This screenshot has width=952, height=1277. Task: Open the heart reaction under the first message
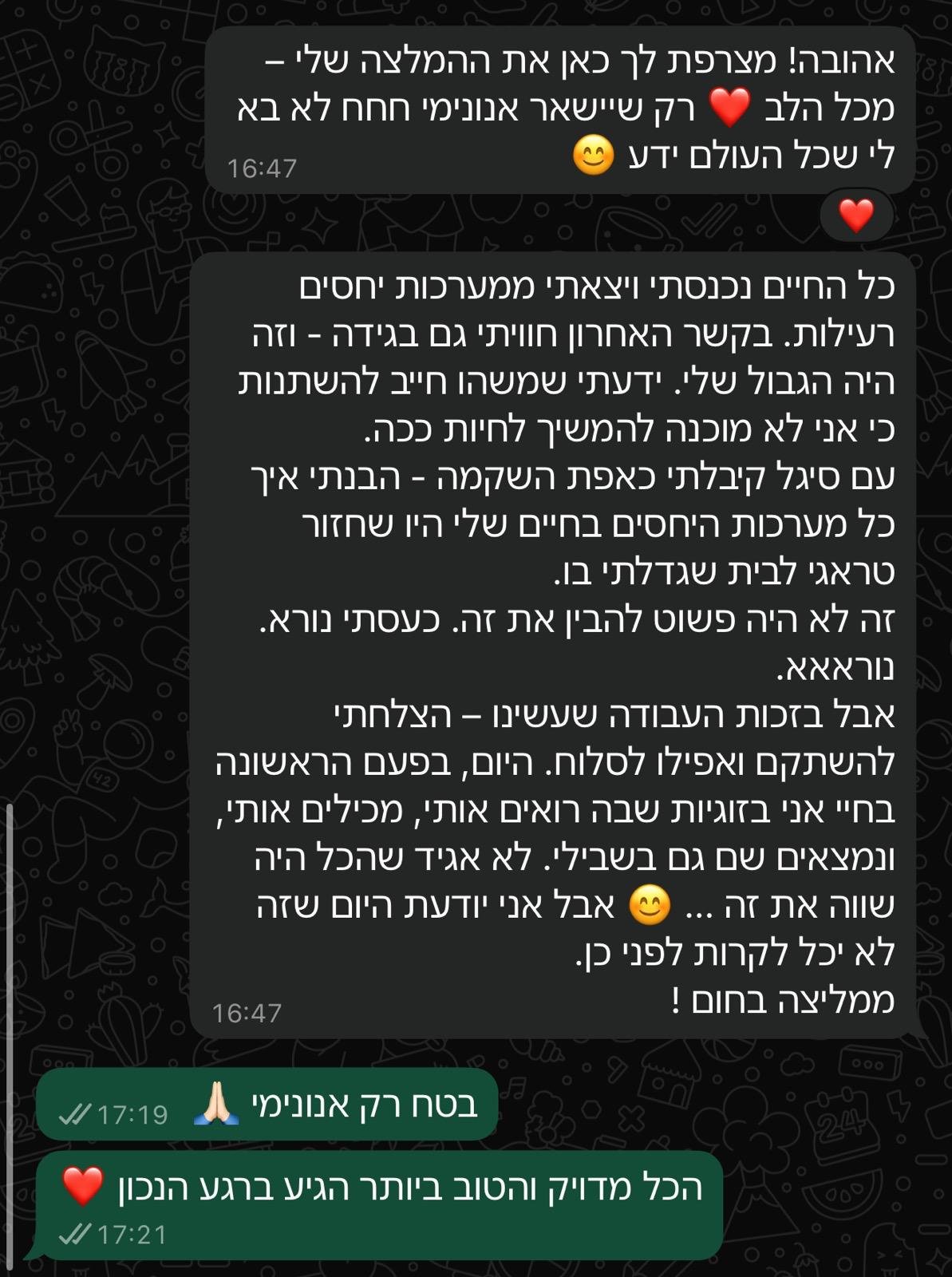856,215
